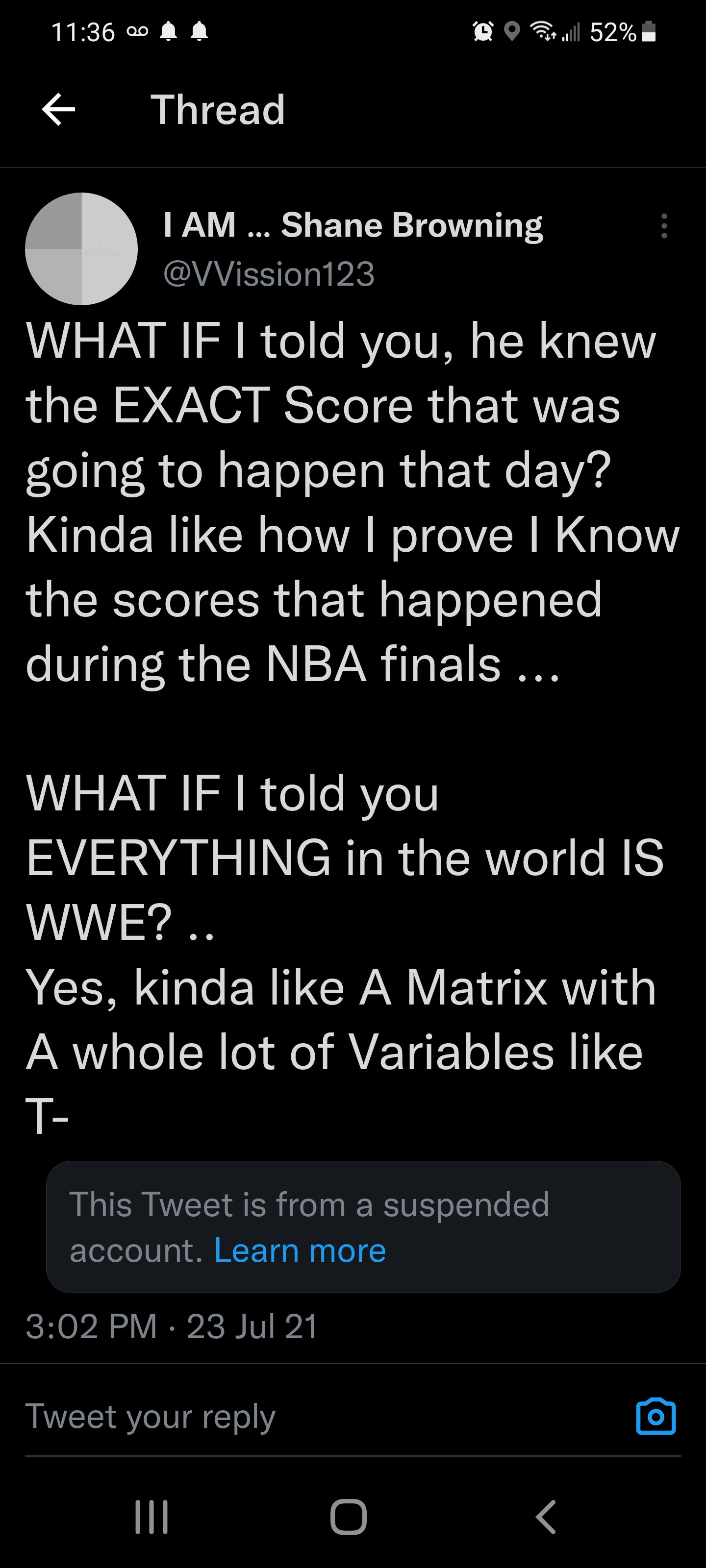Open the tweet's three-dot overflow menu

pos(664,226)
